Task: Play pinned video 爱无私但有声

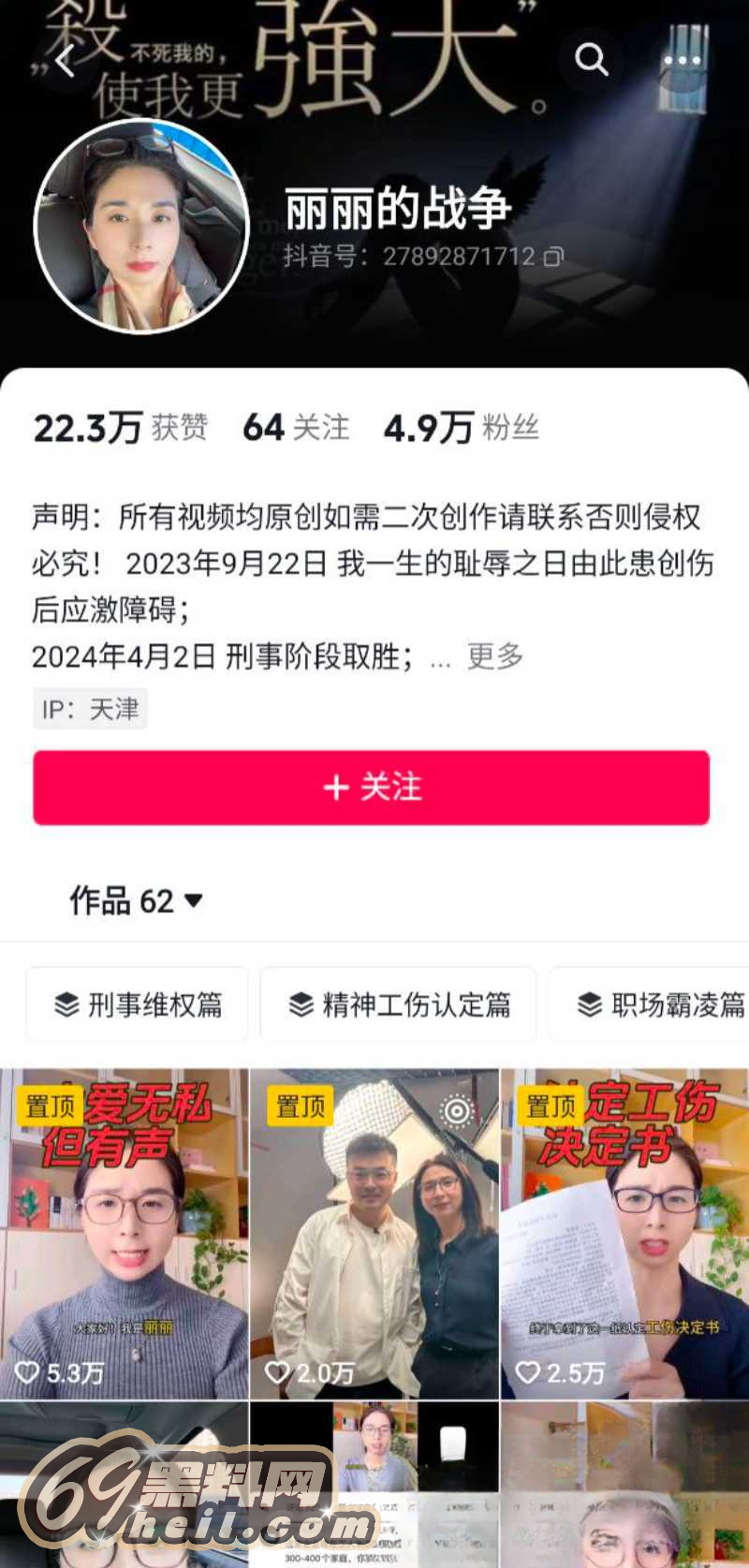Action: tap(124, 1234)
